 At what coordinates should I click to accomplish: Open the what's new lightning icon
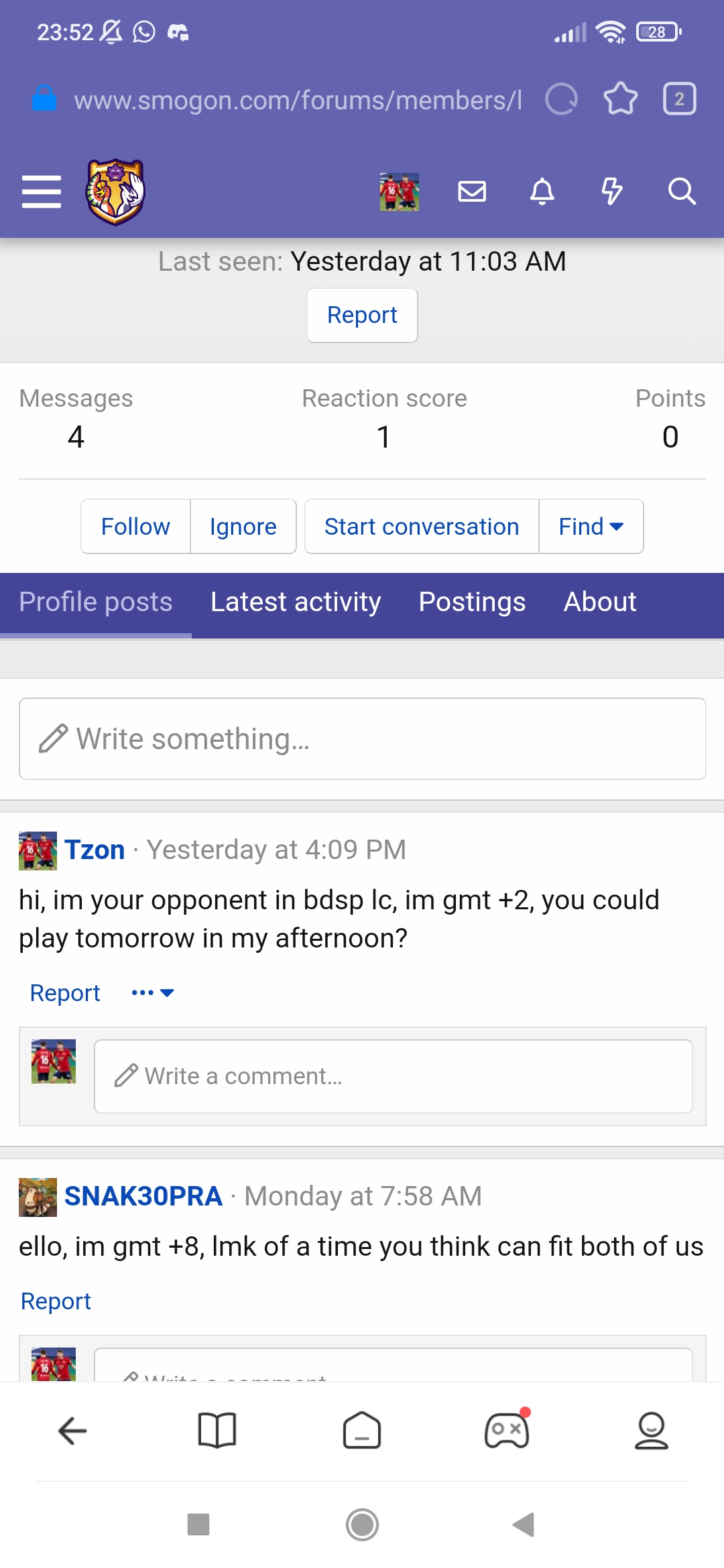[x=611, y=192]
